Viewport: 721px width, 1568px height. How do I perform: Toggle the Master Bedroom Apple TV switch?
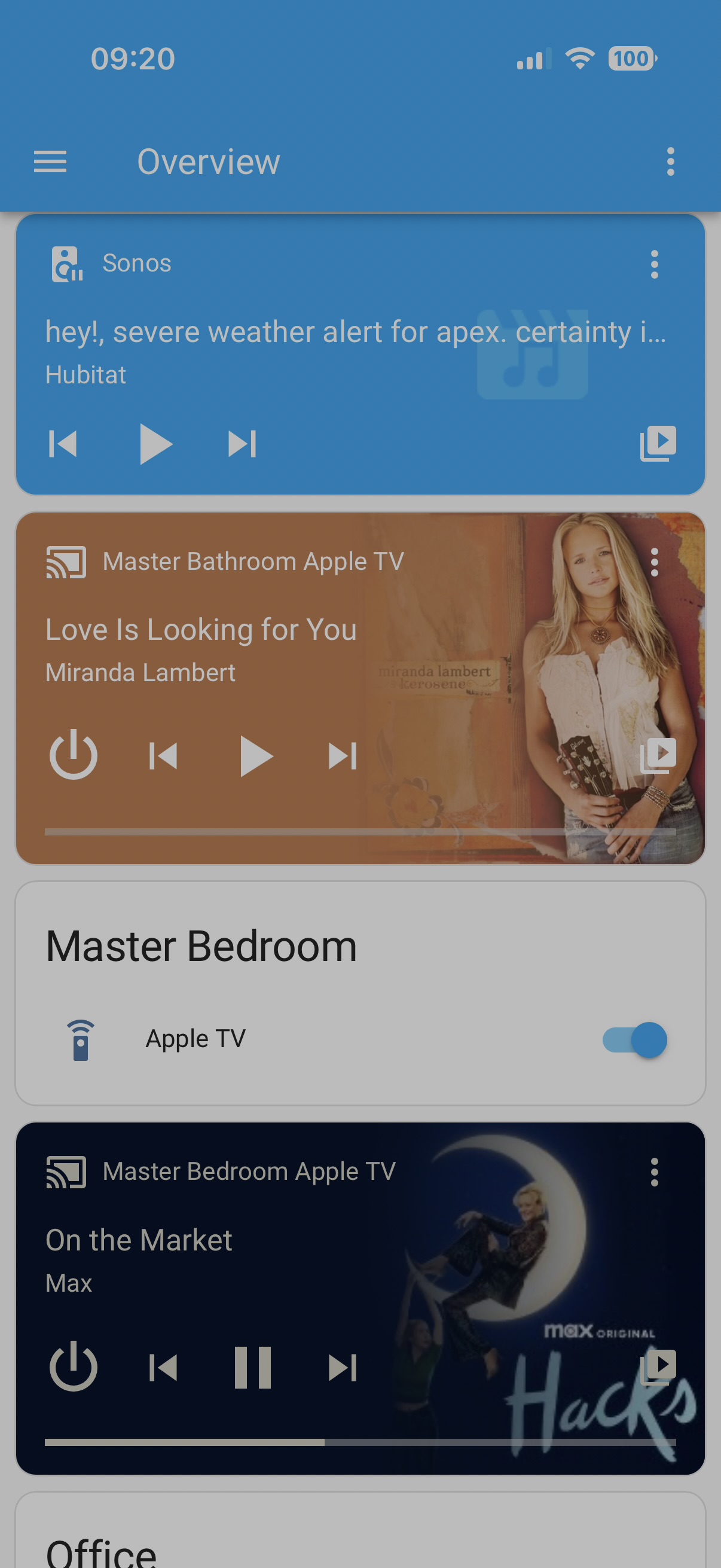(634, 1039)
